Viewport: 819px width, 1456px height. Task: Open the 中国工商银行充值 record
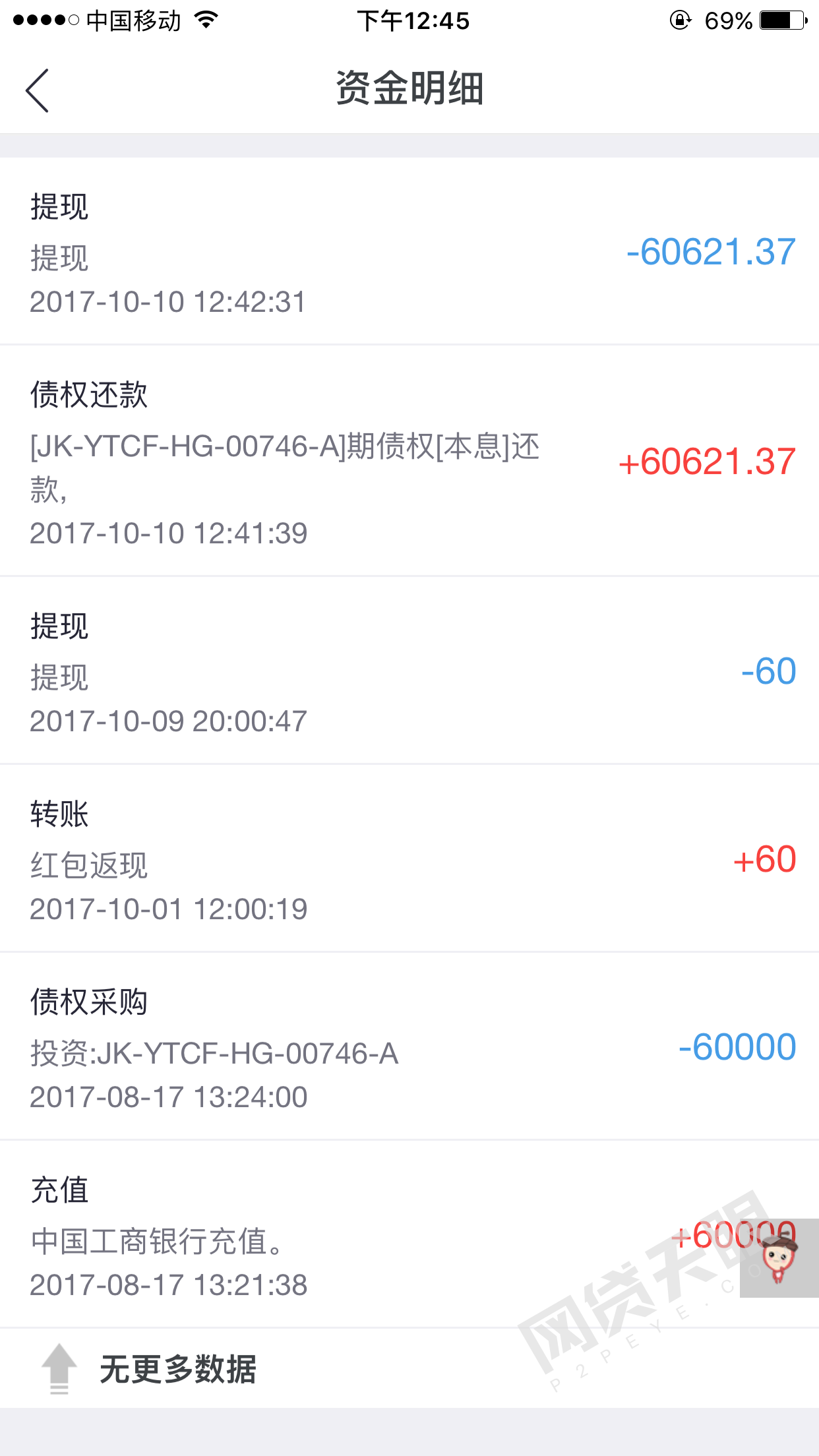(x=409, y=1234)
